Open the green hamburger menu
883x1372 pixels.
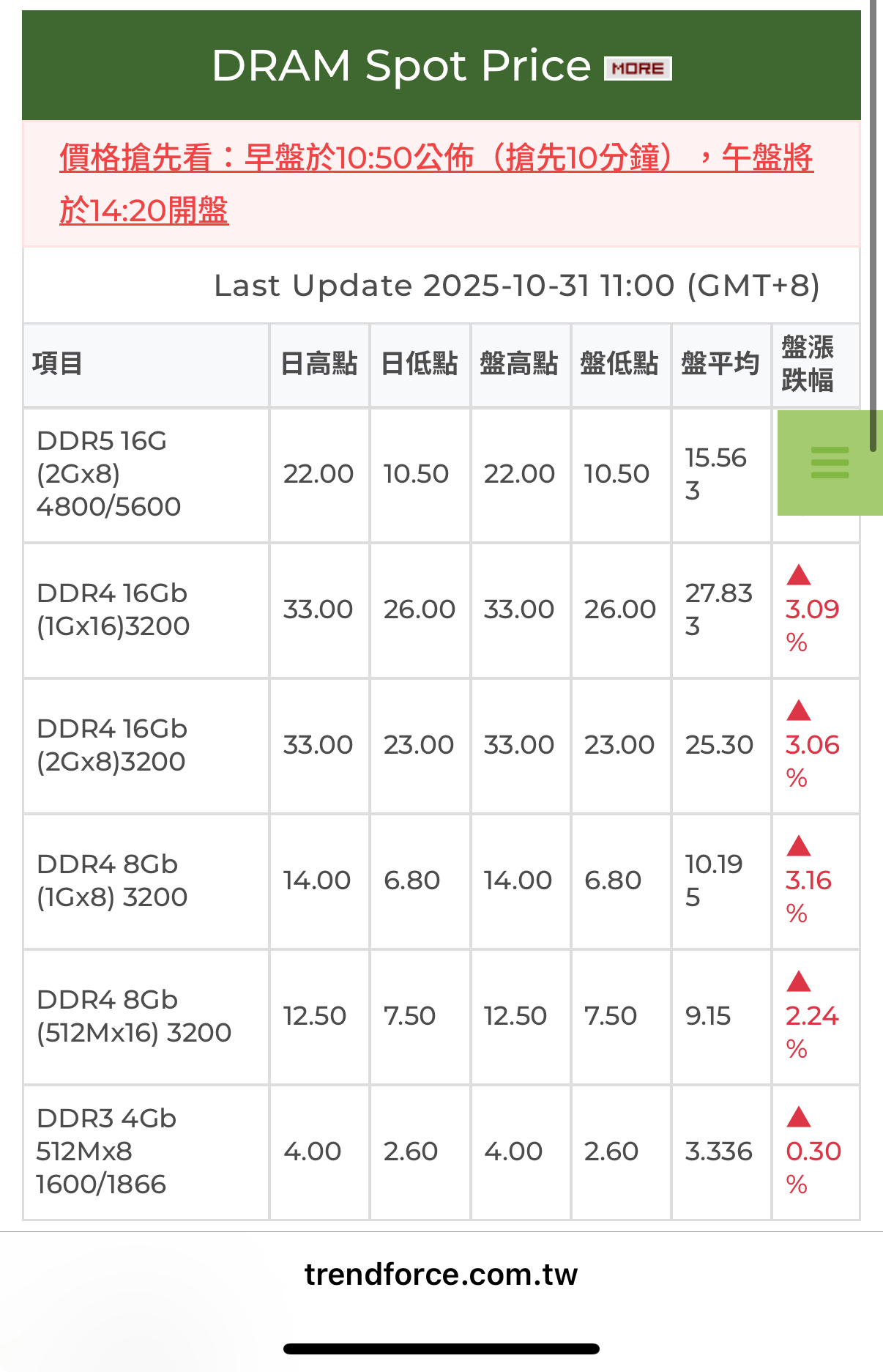click(830, 463)
